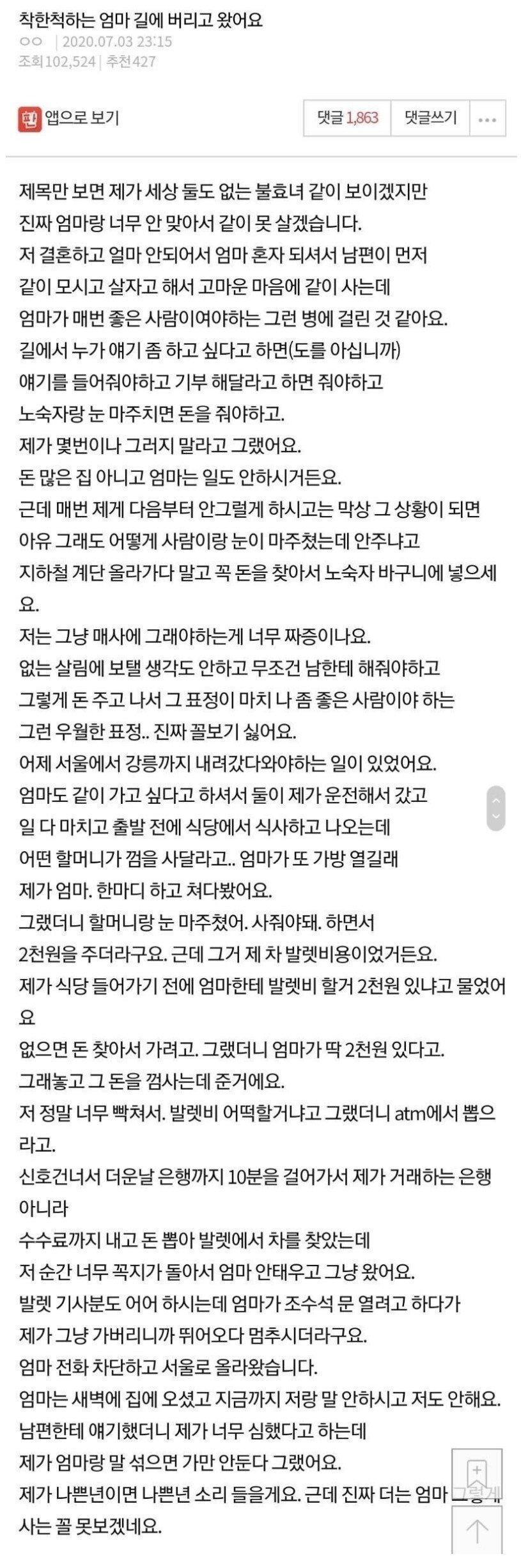Write a comment with 댓글쓰기
This screenshot has width=521, height=1568.
[430, 118]
